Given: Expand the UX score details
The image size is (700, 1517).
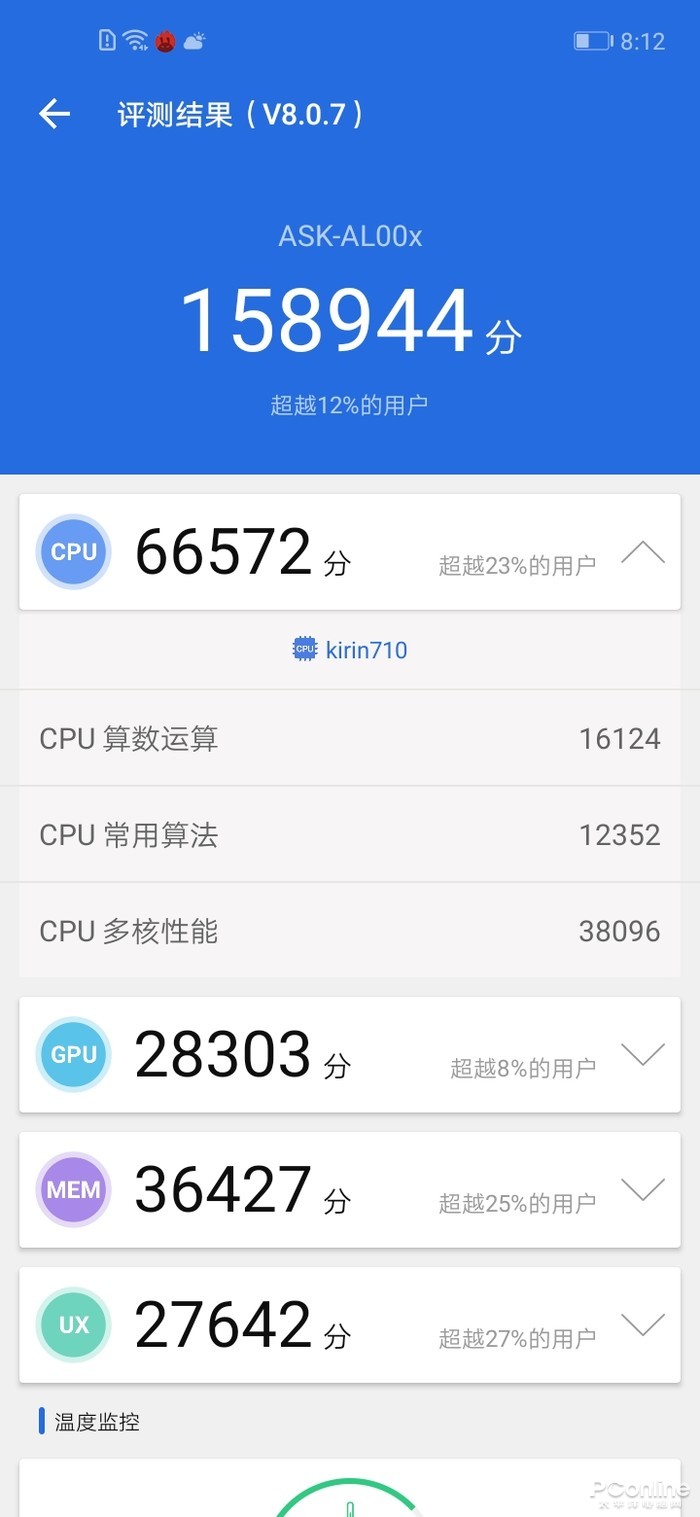Looking at the screenshot, I should point(642,1324).
